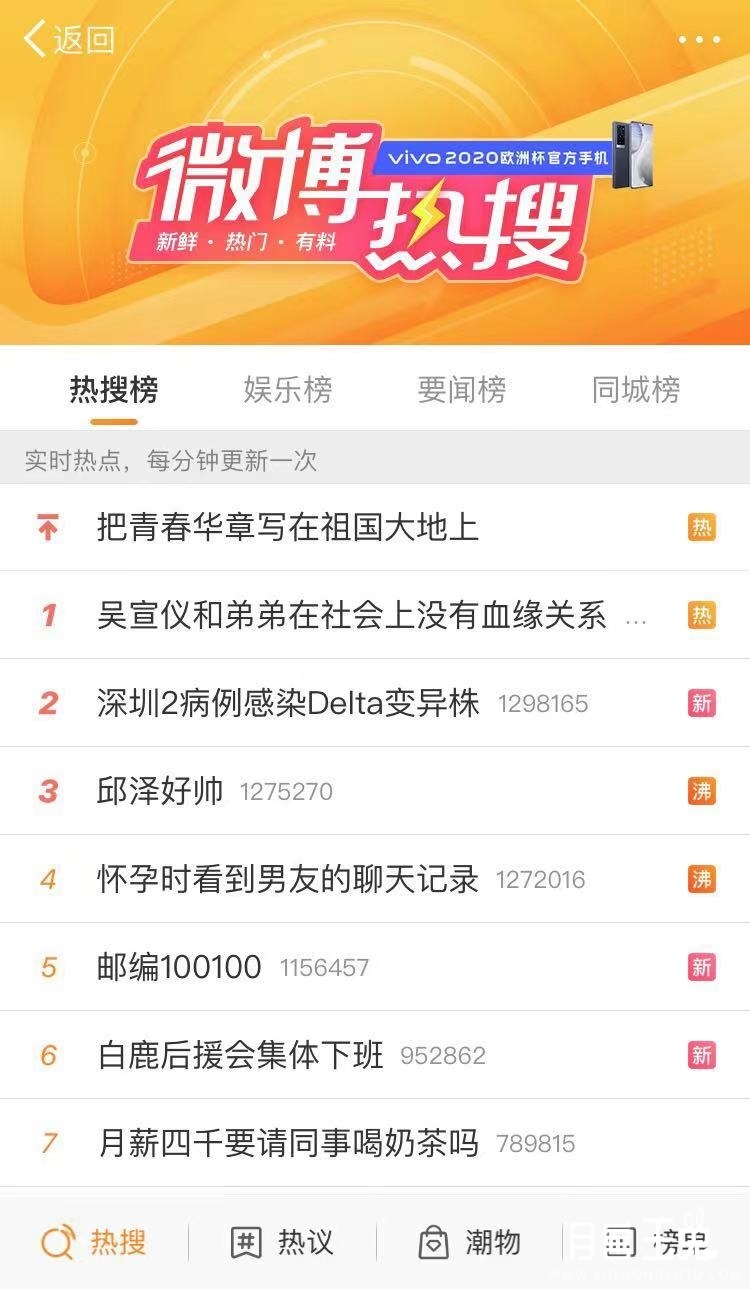Switch to the 同城榜 tab
Screen dimensions: 750x1289
coord(636,389)
